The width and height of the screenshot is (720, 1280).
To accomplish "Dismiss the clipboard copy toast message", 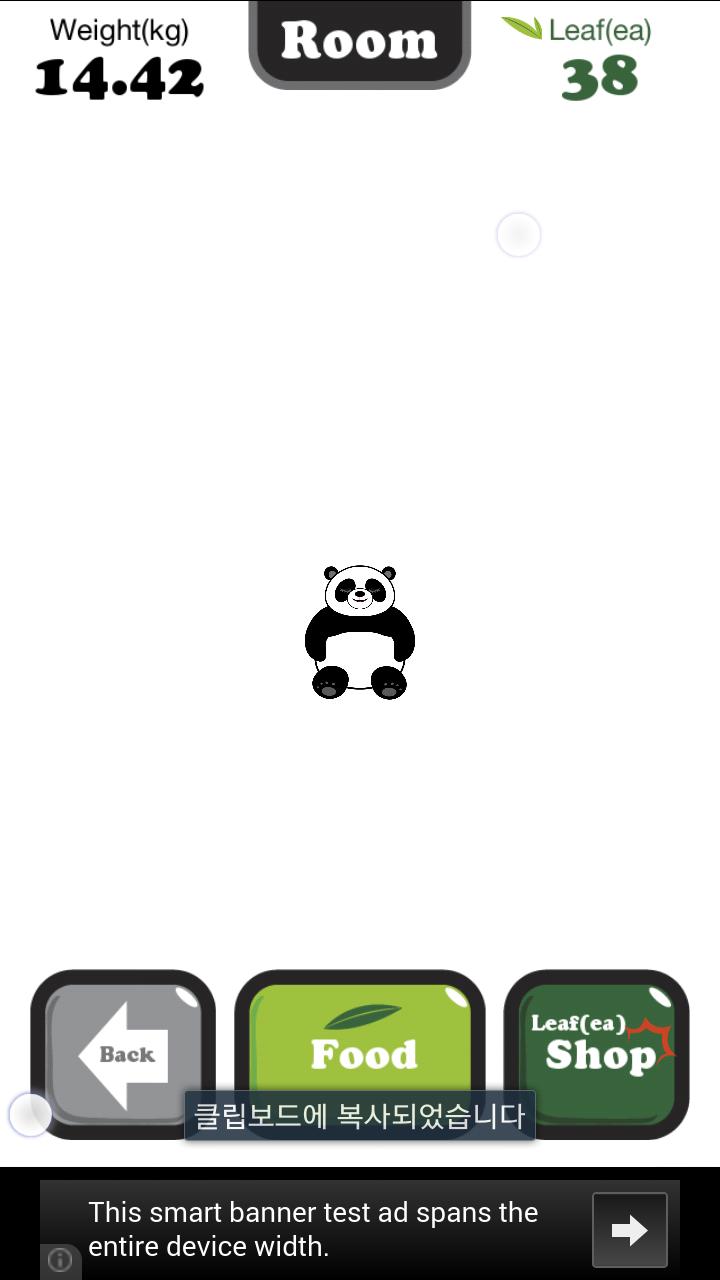I will pos(360,1115).
